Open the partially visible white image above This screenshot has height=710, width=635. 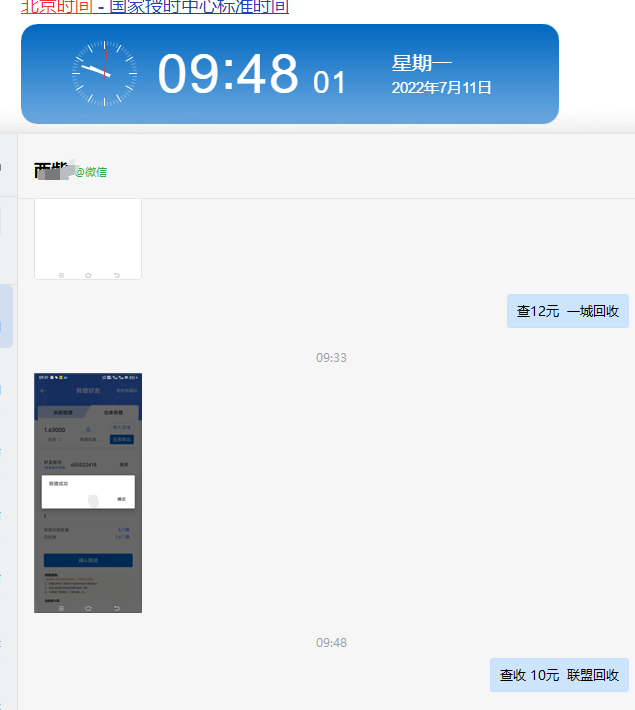[x=88, y=238]
